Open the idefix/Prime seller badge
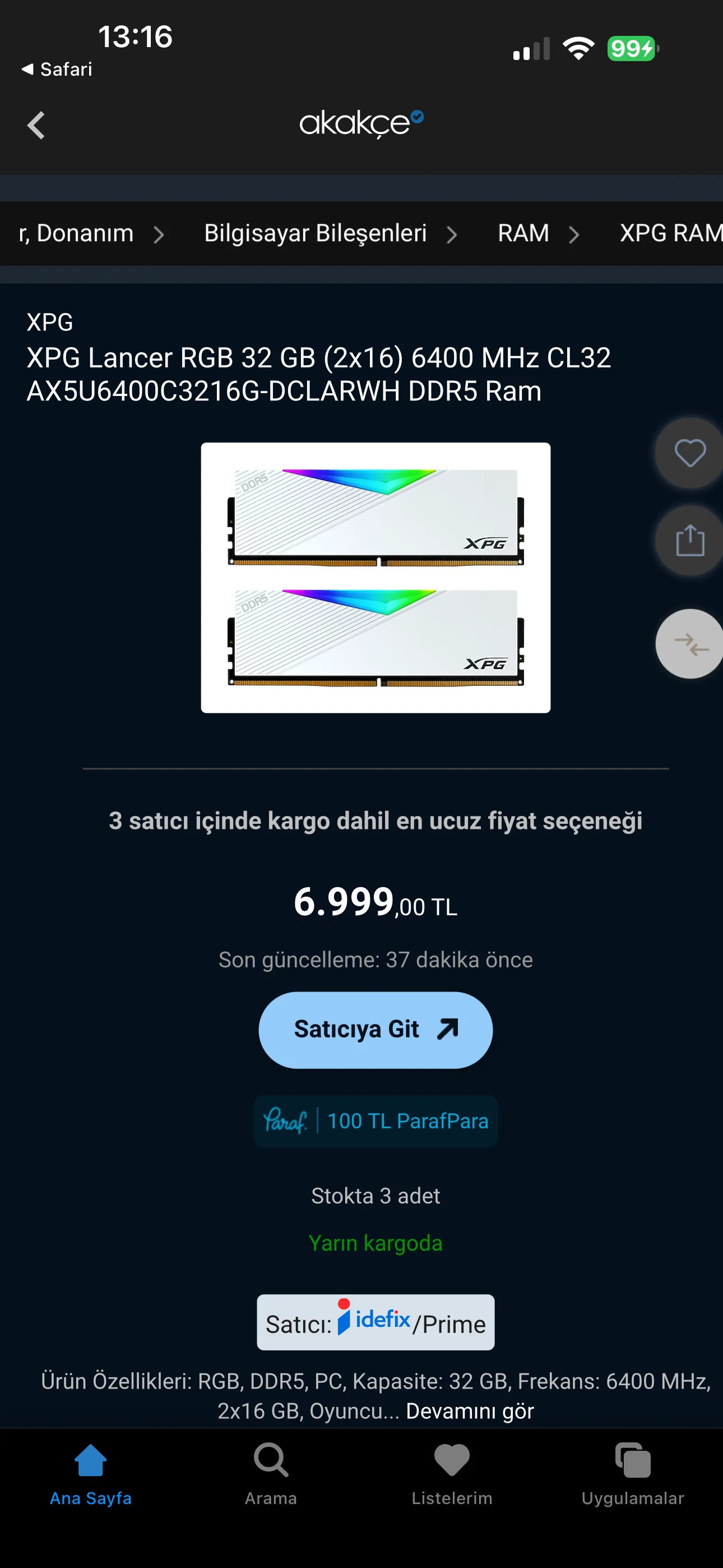Screen dimensions: 723x1568 point(376,1322)
